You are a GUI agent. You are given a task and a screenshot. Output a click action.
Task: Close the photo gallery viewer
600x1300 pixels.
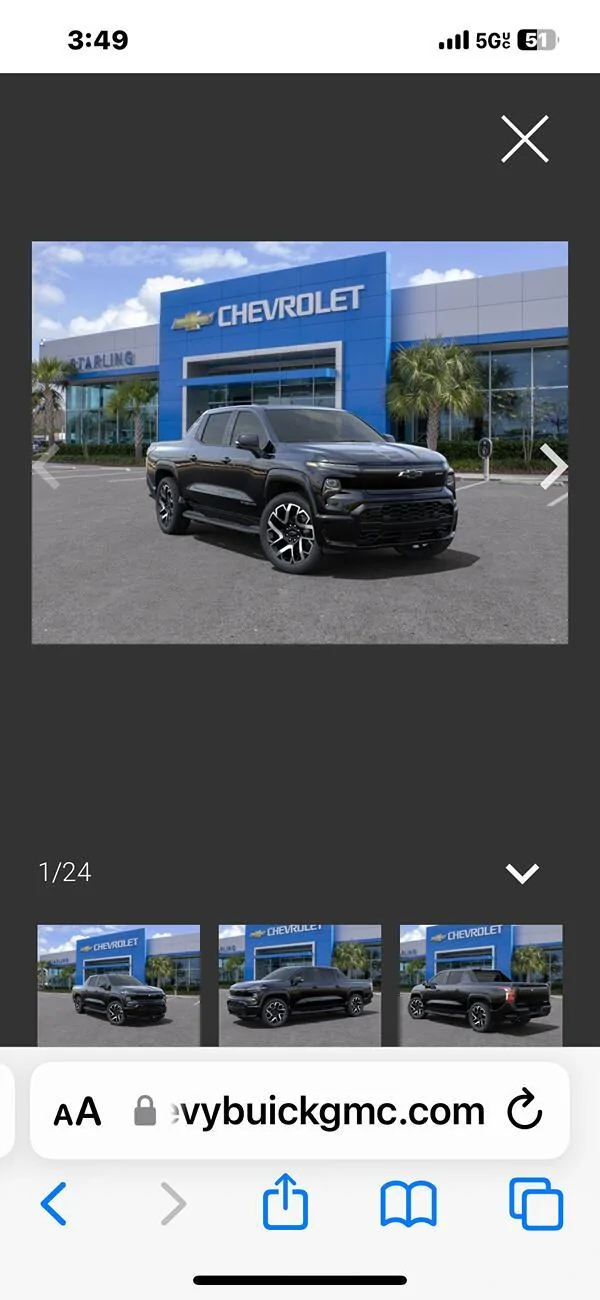pyautogui.click(x=525, y=139)
